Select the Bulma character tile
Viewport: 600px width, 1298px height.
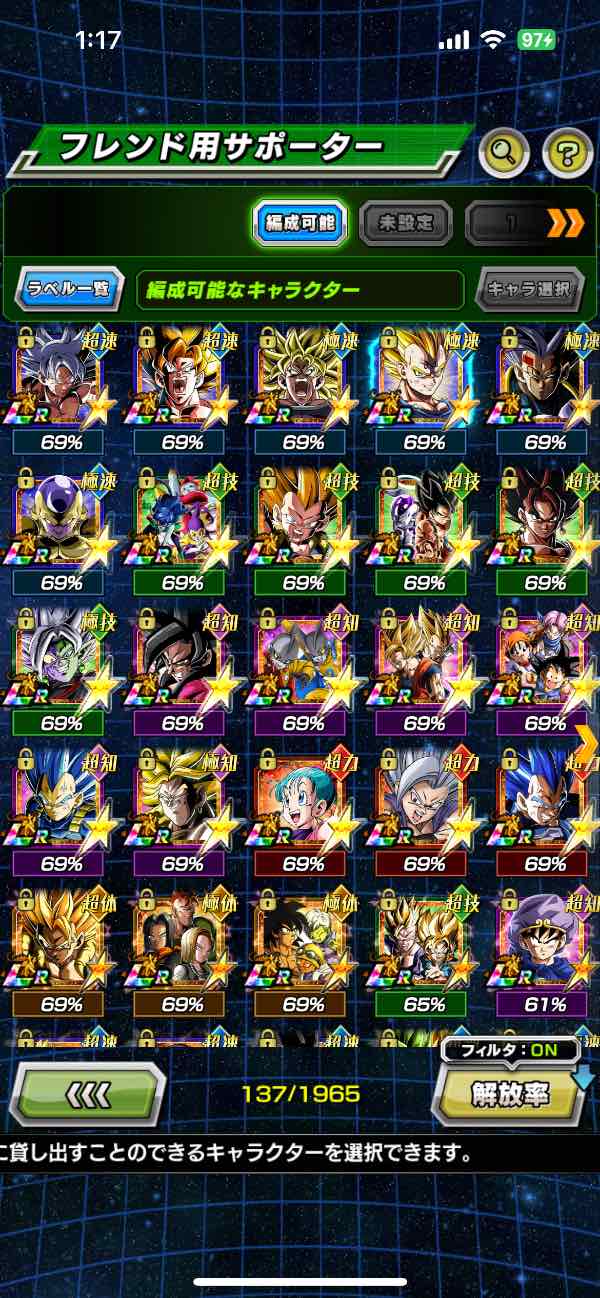tap(303, 804)
